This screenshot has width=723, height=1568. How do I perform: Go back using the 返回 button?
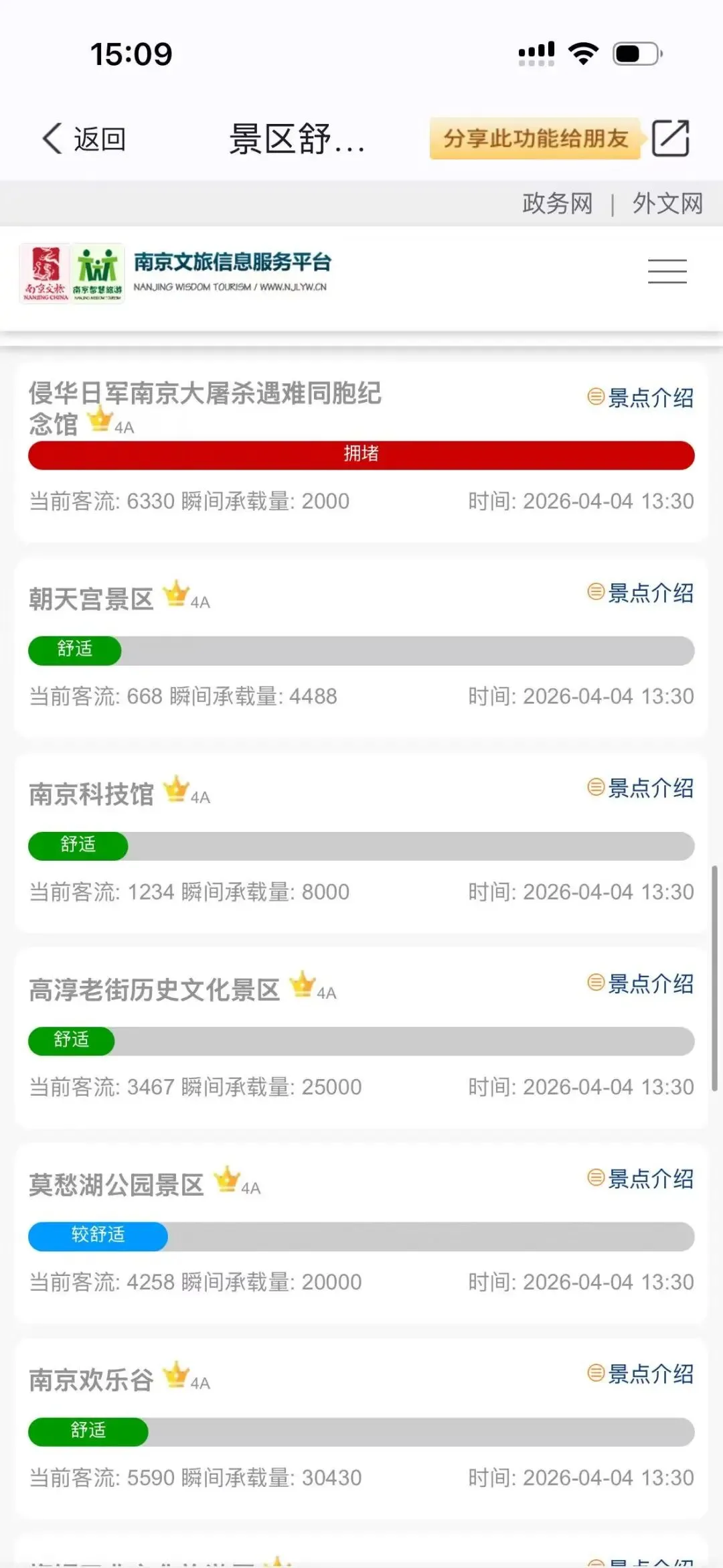tap(84, 139)
